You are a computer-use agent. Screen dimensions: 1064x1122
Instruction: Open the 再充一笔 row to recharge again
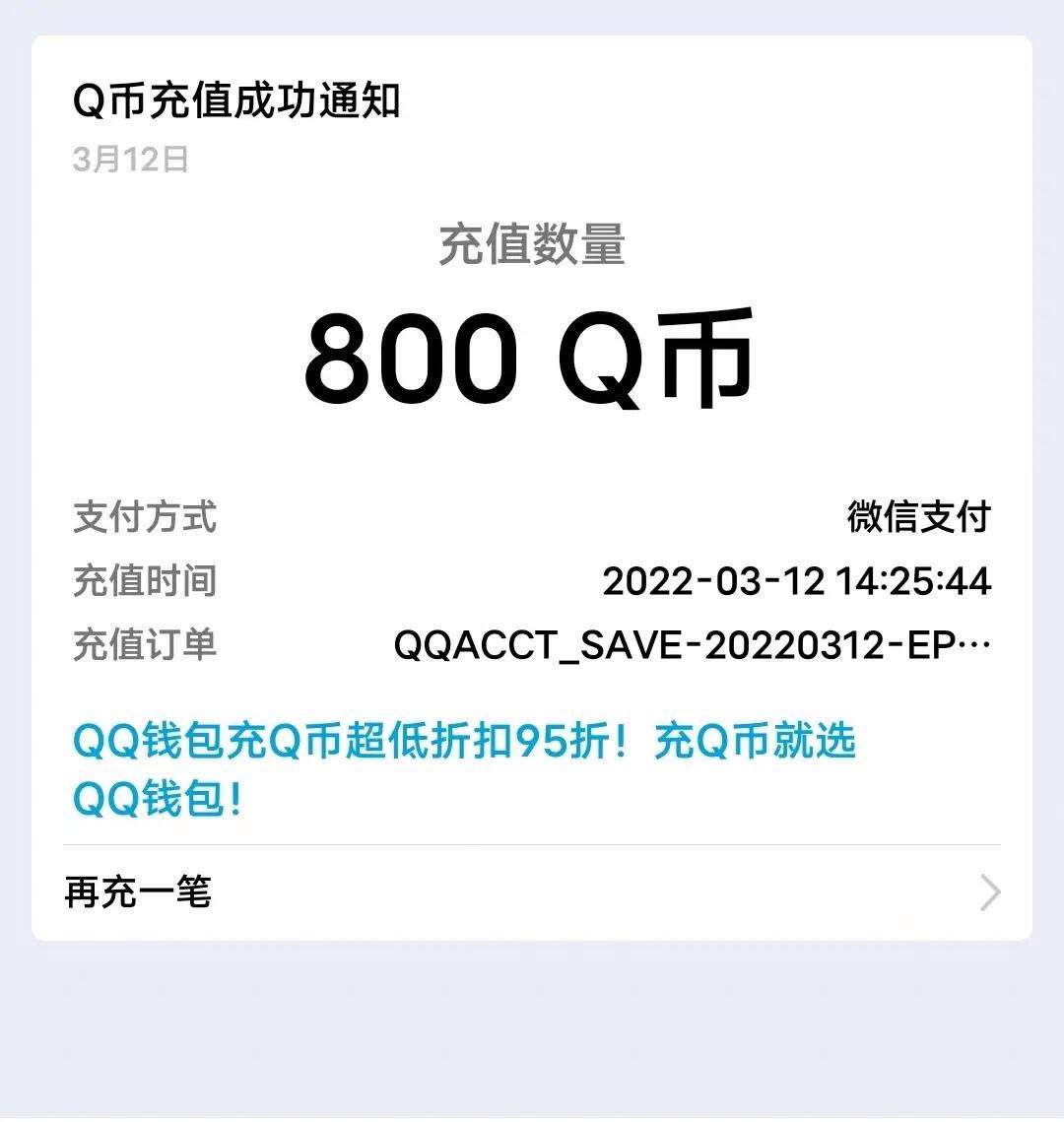click(532, 892)
